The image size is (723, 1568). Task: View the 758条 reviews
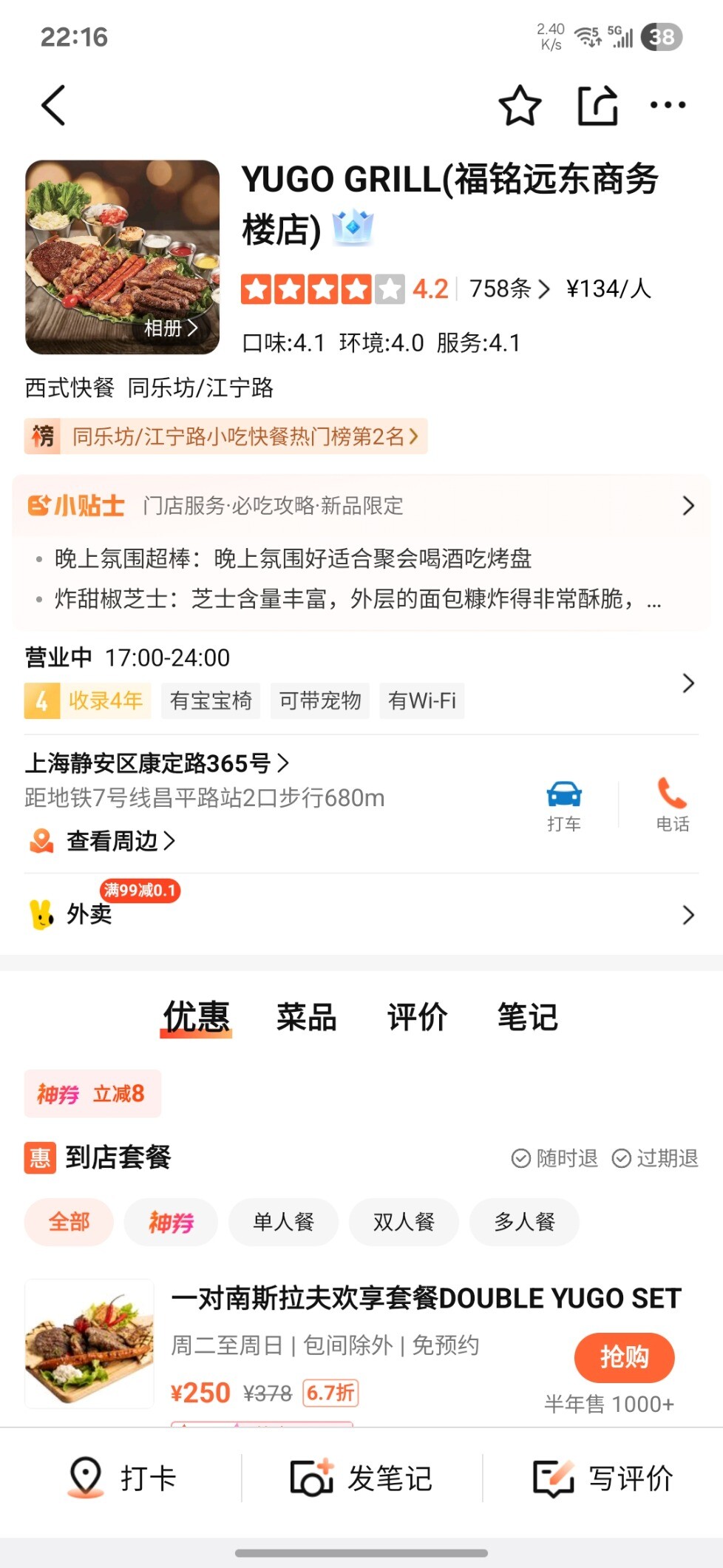coord(509,288)
